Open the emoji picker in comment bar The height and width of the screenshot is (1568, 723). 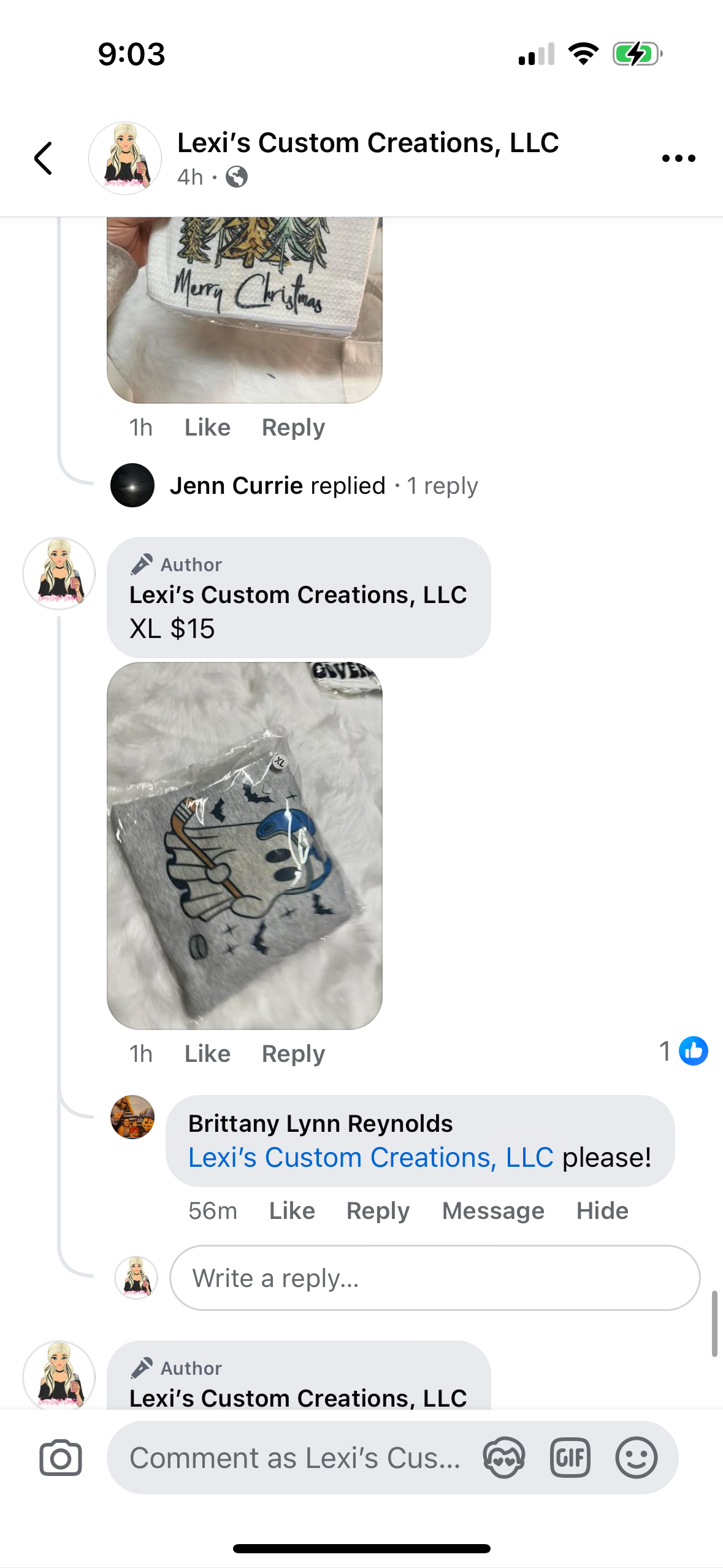click(636, 1458)
